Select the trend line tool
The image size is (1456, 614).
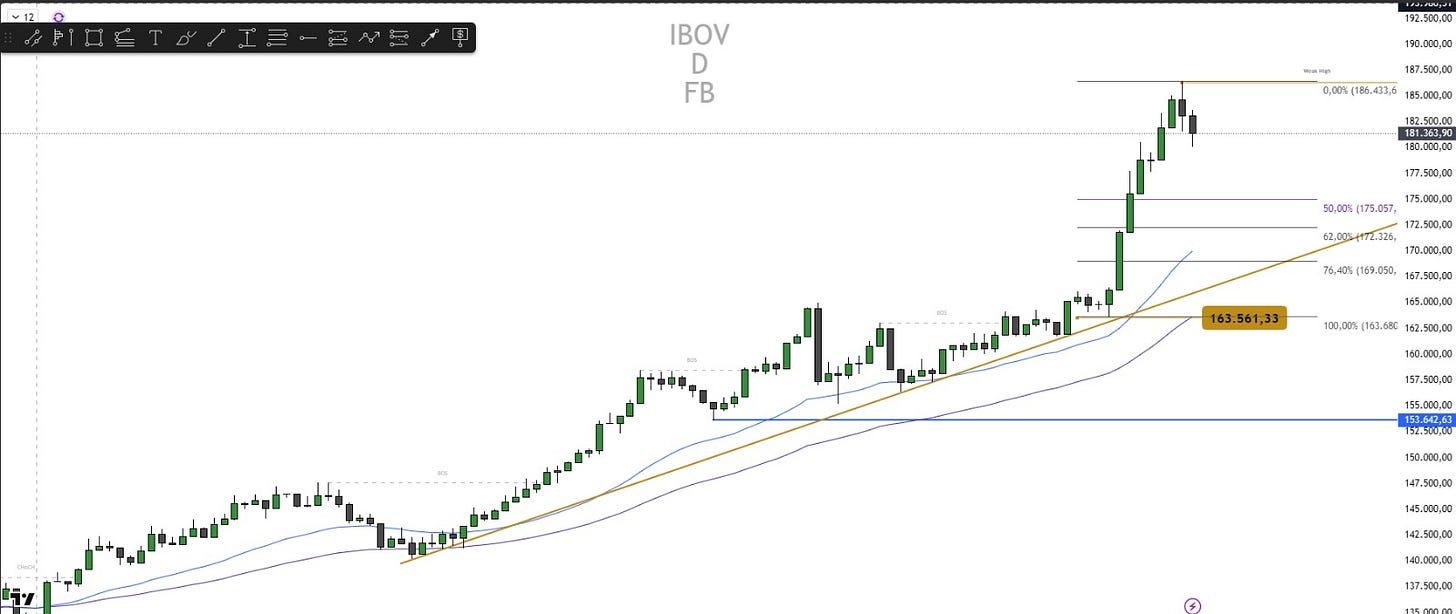click(216, 38)
